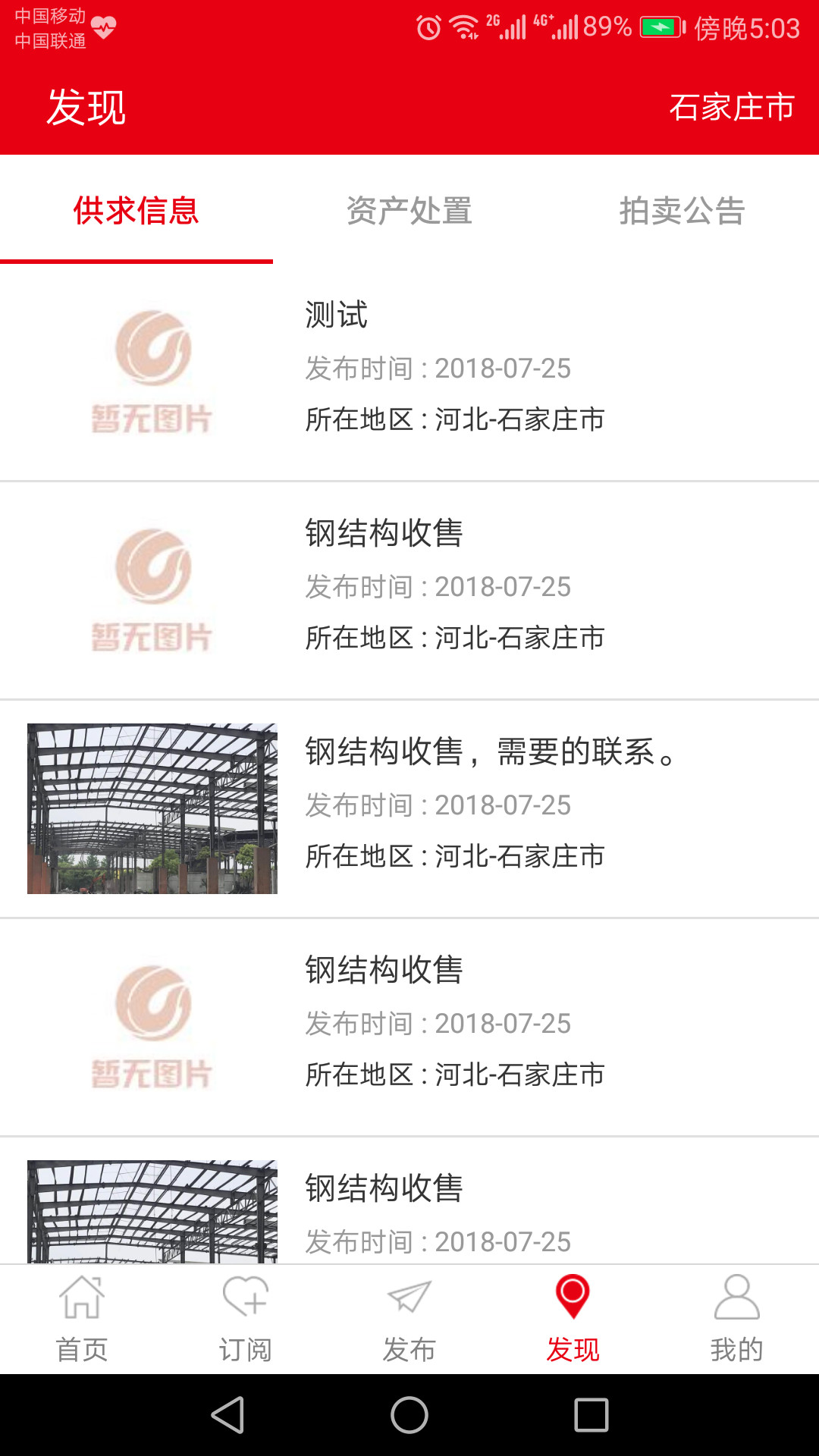Go to the 我的 profile tab
Screen dimensions: 819x1456
coord(736,1318)
